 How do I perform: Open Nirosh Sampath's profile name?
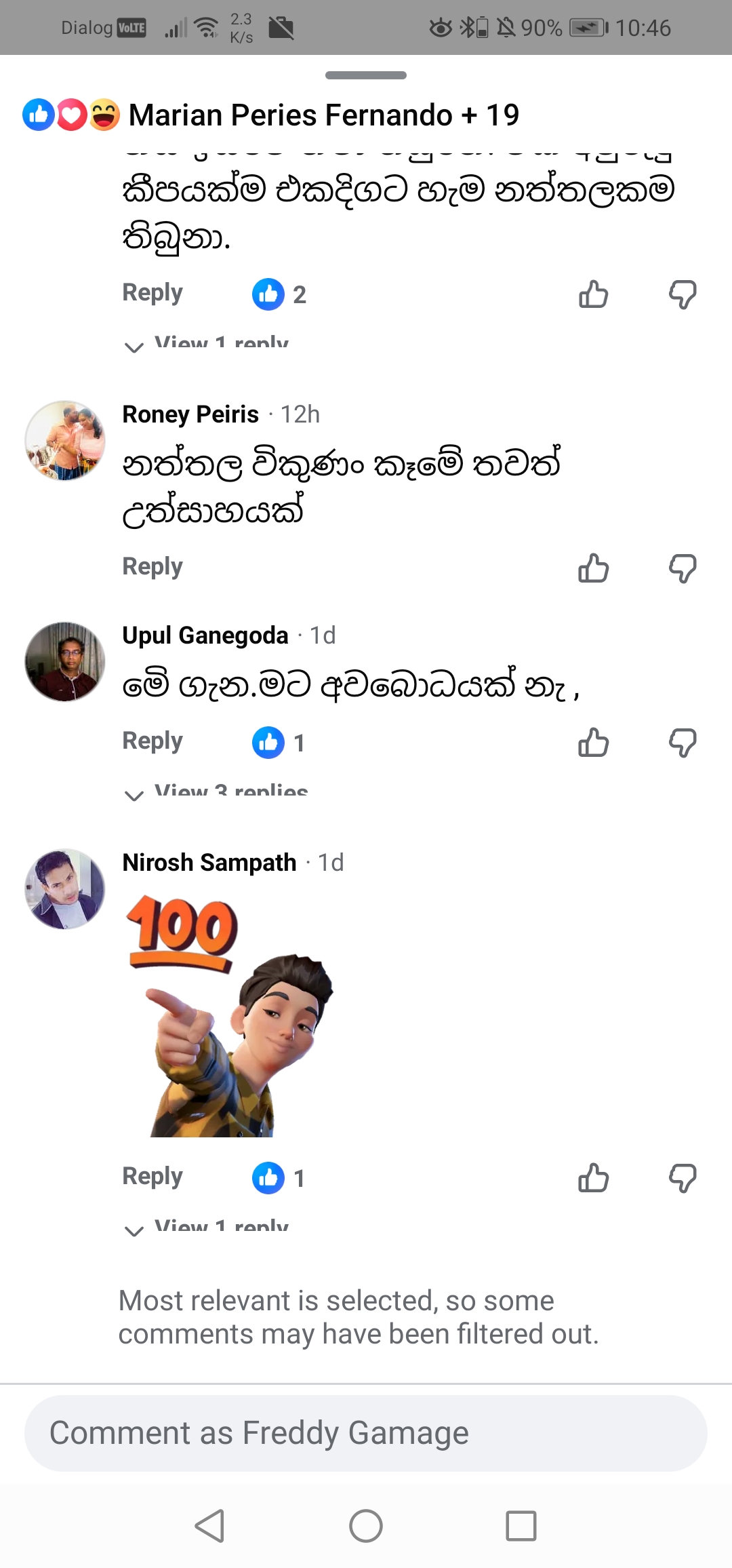(209, 863)
